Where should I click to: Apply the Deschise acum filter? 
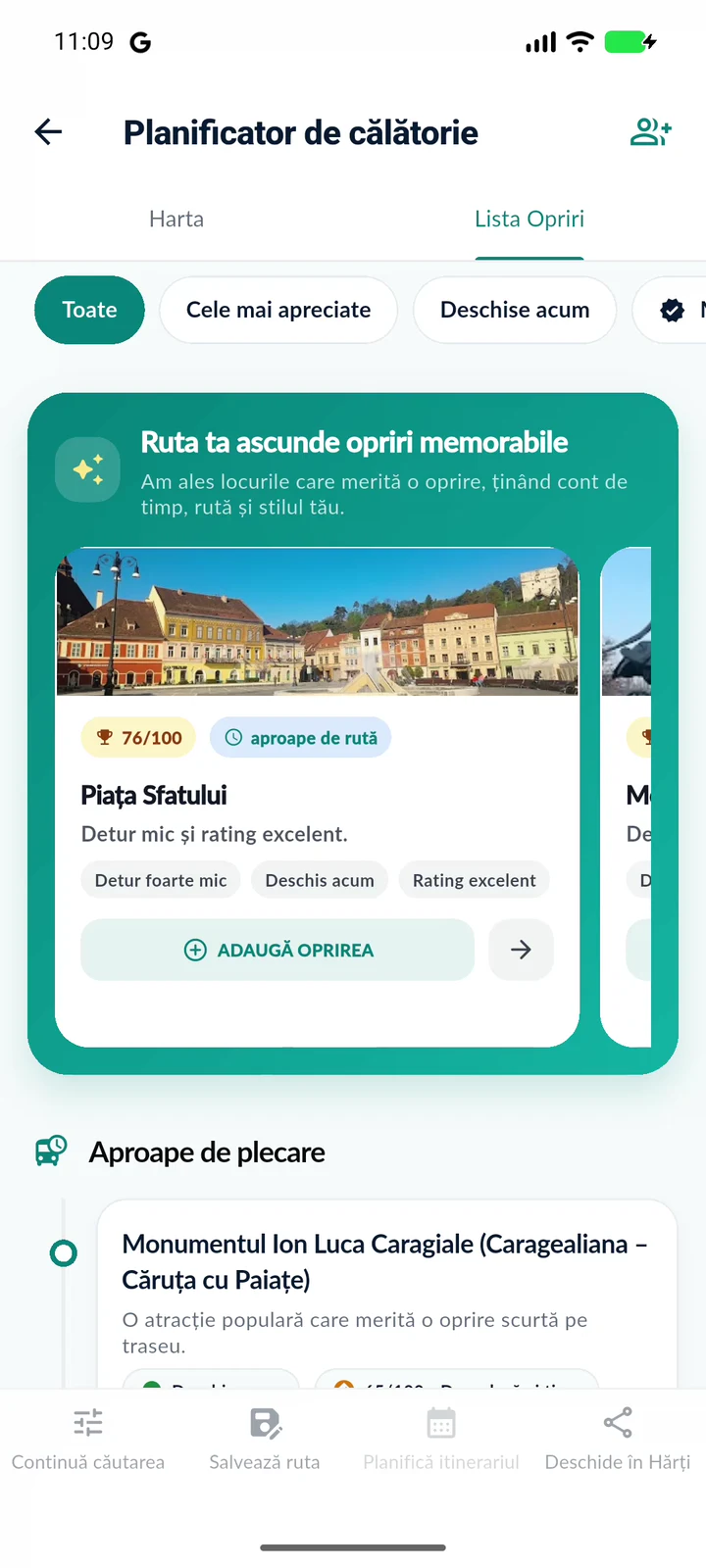click(x=515, y=310)
